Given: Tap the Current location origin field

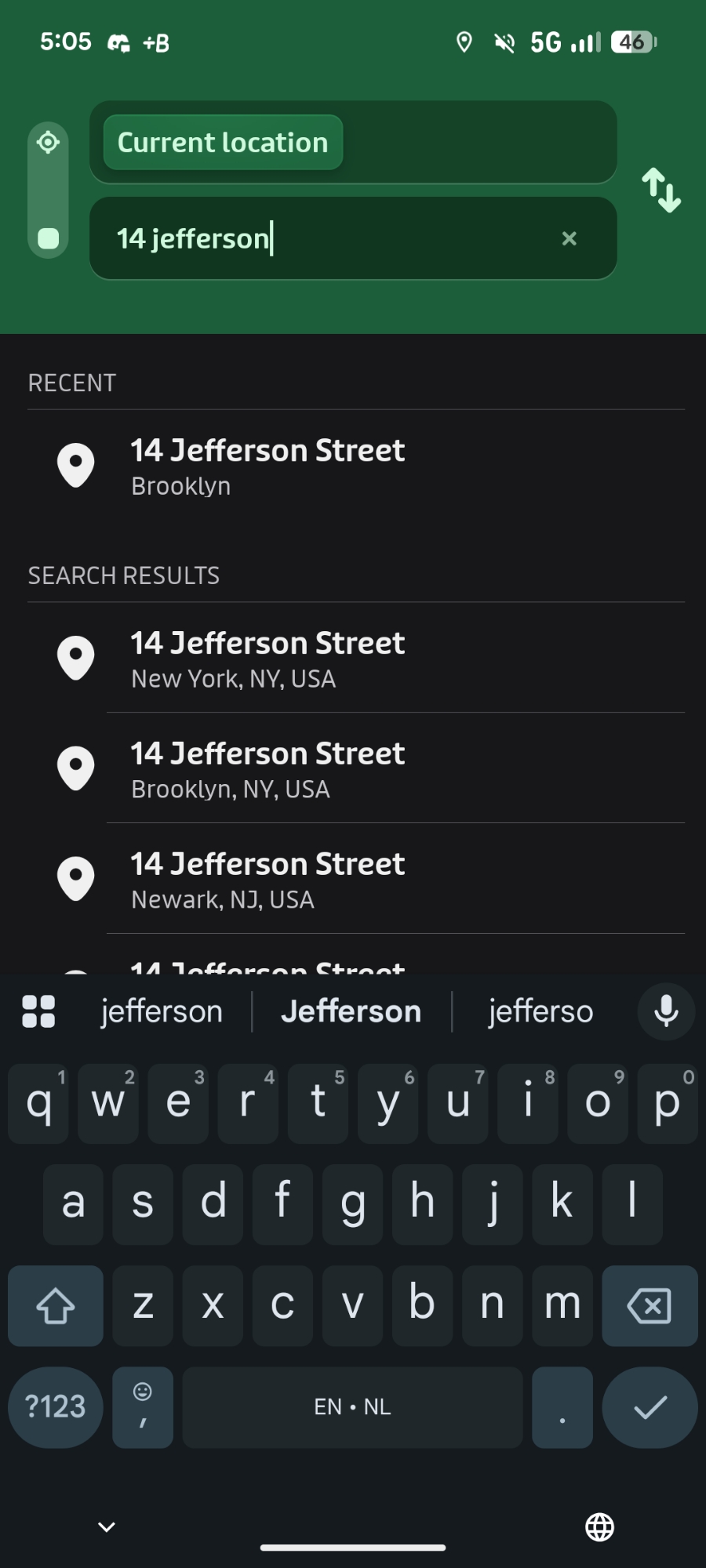Looking at the screenshot, I should click(x=223, y=143).
